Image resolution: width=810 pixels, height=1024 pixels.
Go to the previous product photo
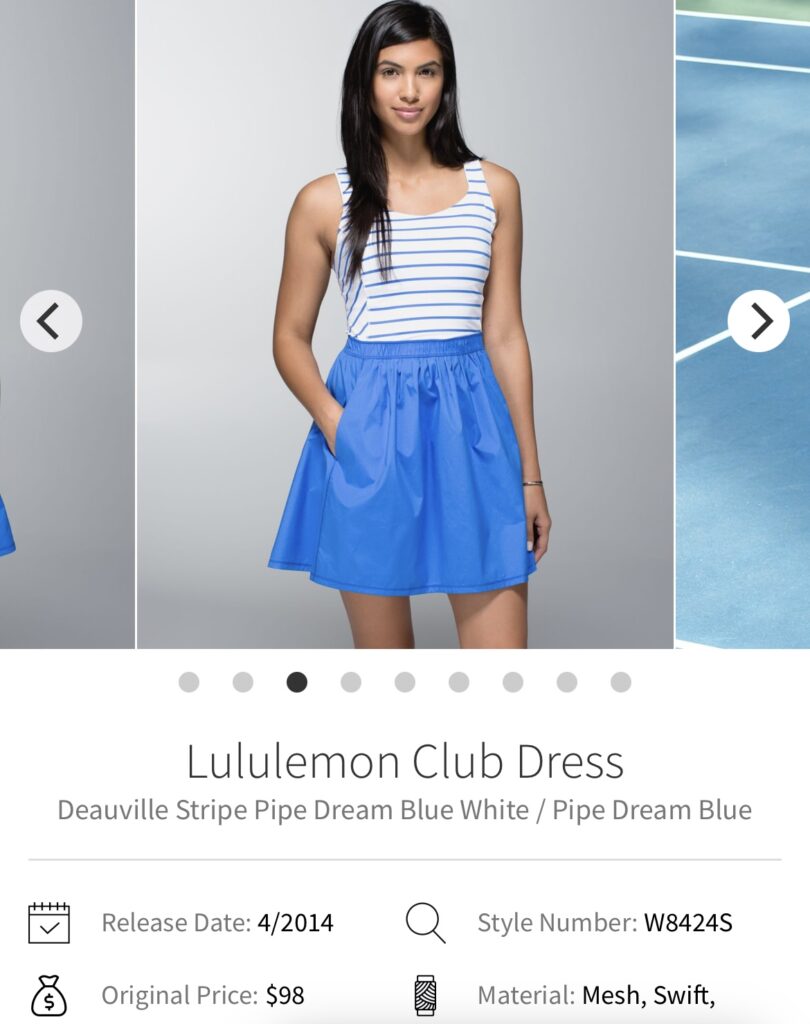pyautogui.click(x=51, y=321)
